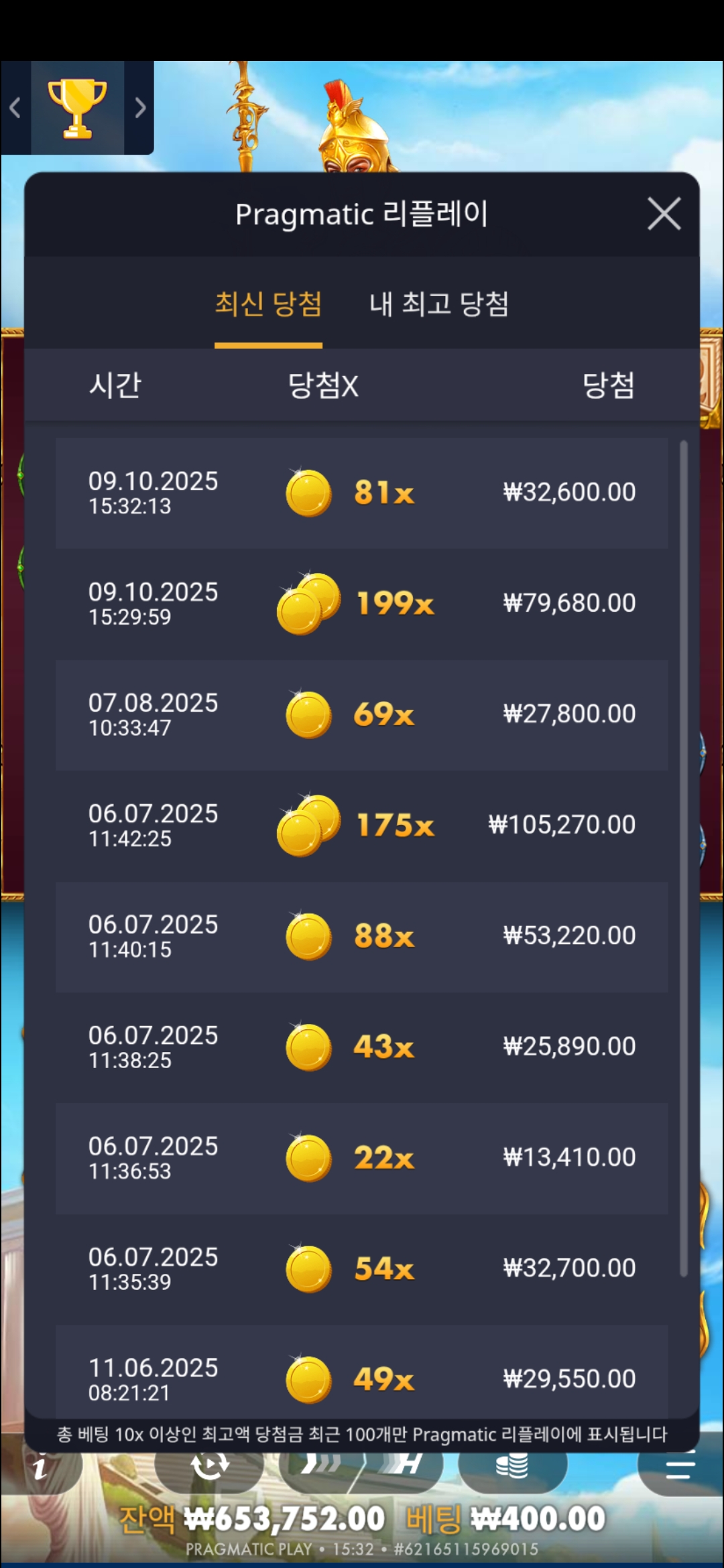
Task: Open replay of the 199x win
Action: click(x=362, y=604)
